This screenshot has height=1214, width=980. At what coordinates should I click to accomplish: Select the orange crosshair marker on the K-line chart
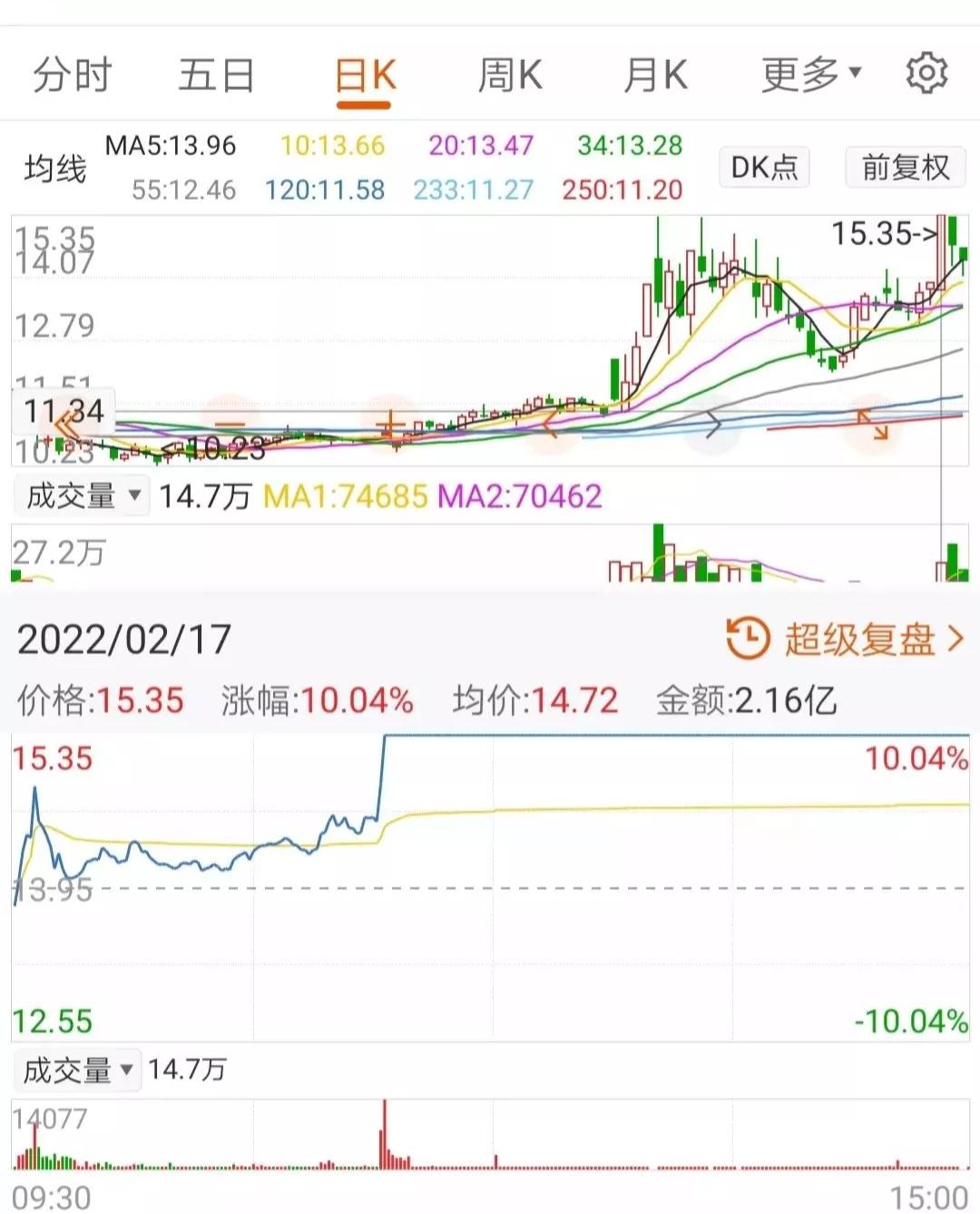[x=389, y=424]
